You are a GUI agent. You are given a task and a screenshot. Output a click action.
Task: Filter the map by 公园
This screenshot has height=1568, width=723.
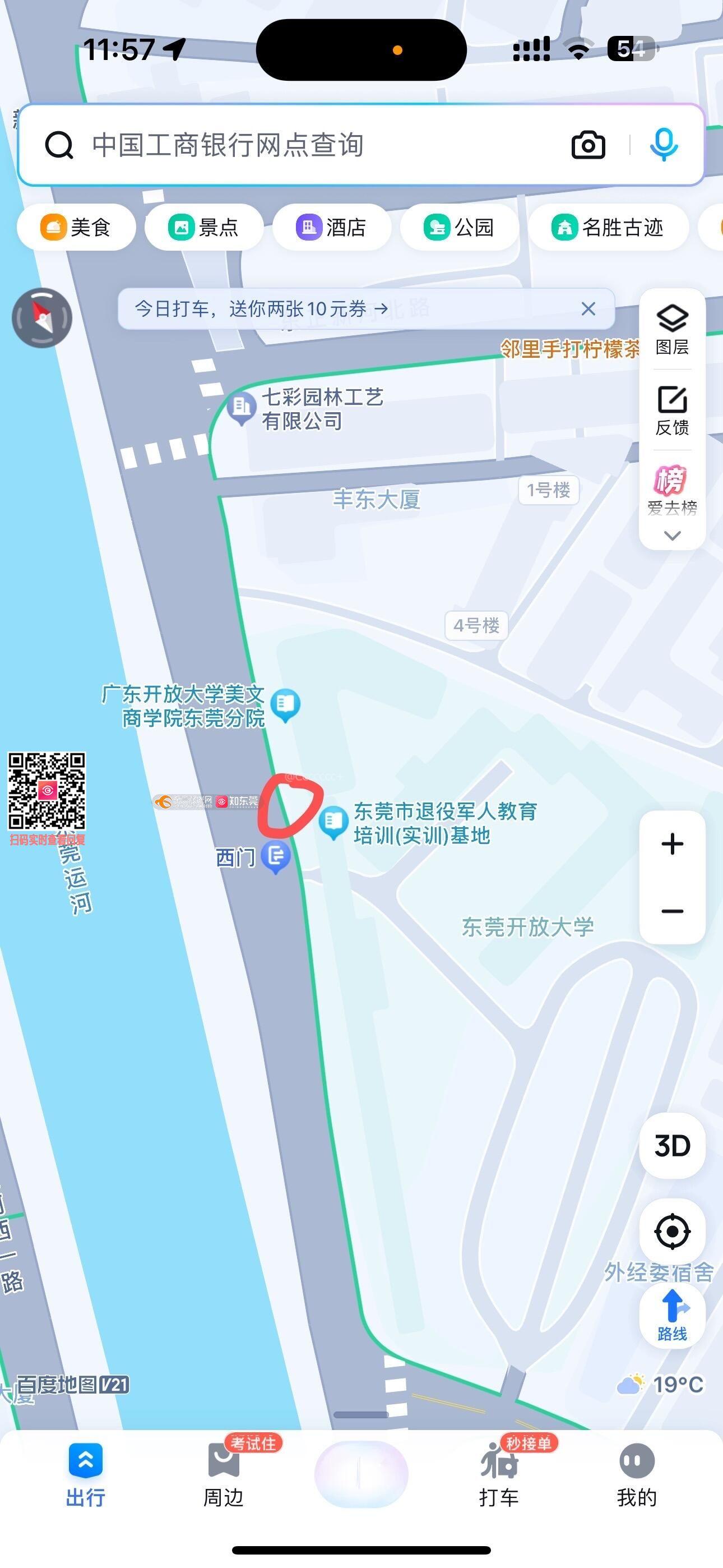(460, 228)
